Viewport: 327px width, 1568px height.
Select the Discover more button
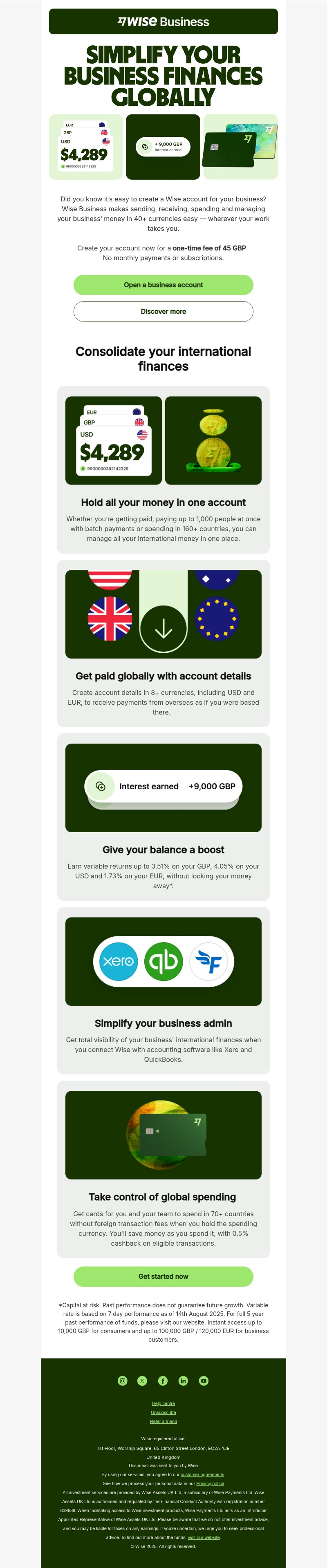tap(163, 312)
